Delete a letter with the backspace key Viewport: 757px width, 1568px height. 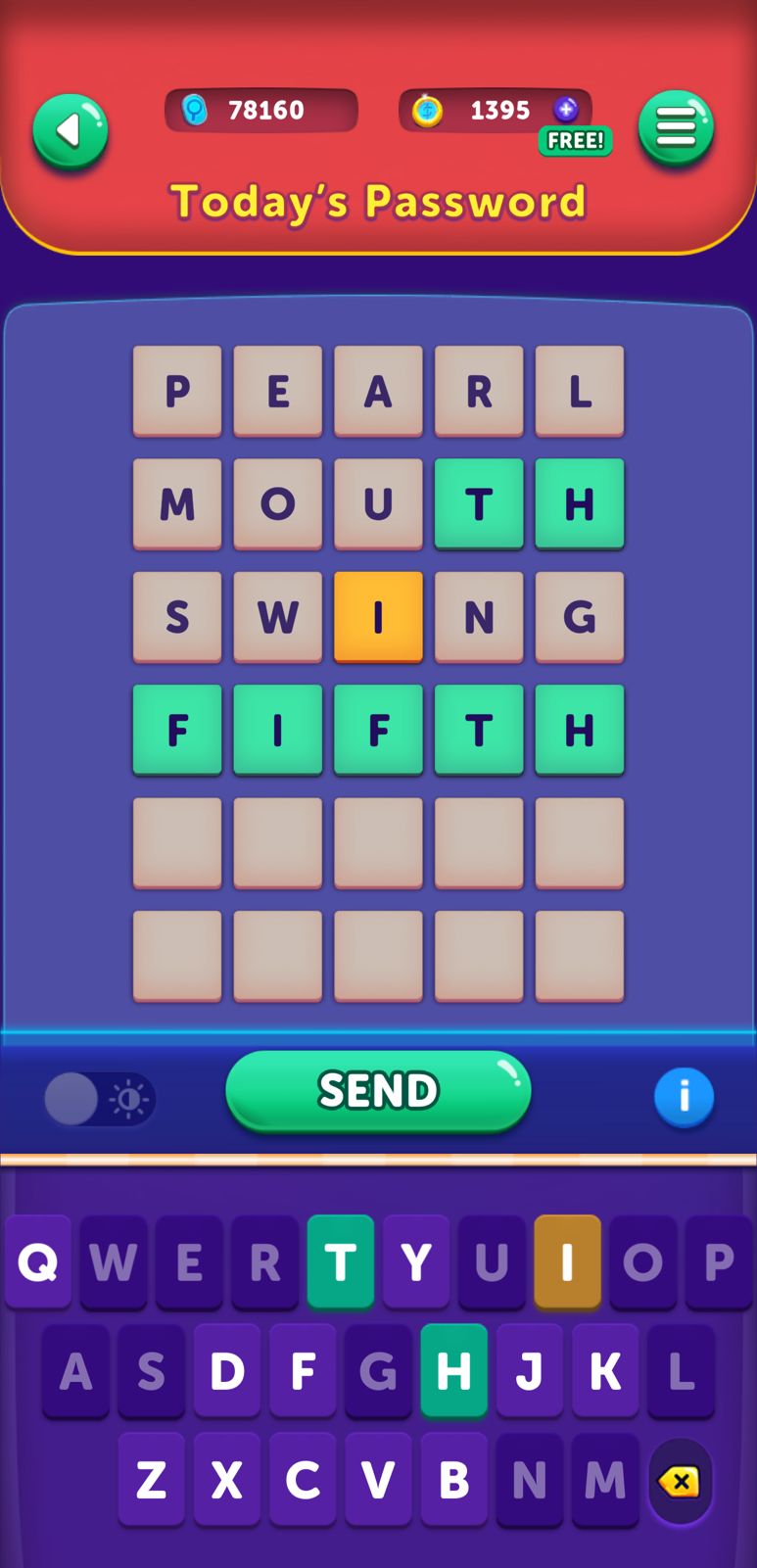coord(680,1481)
